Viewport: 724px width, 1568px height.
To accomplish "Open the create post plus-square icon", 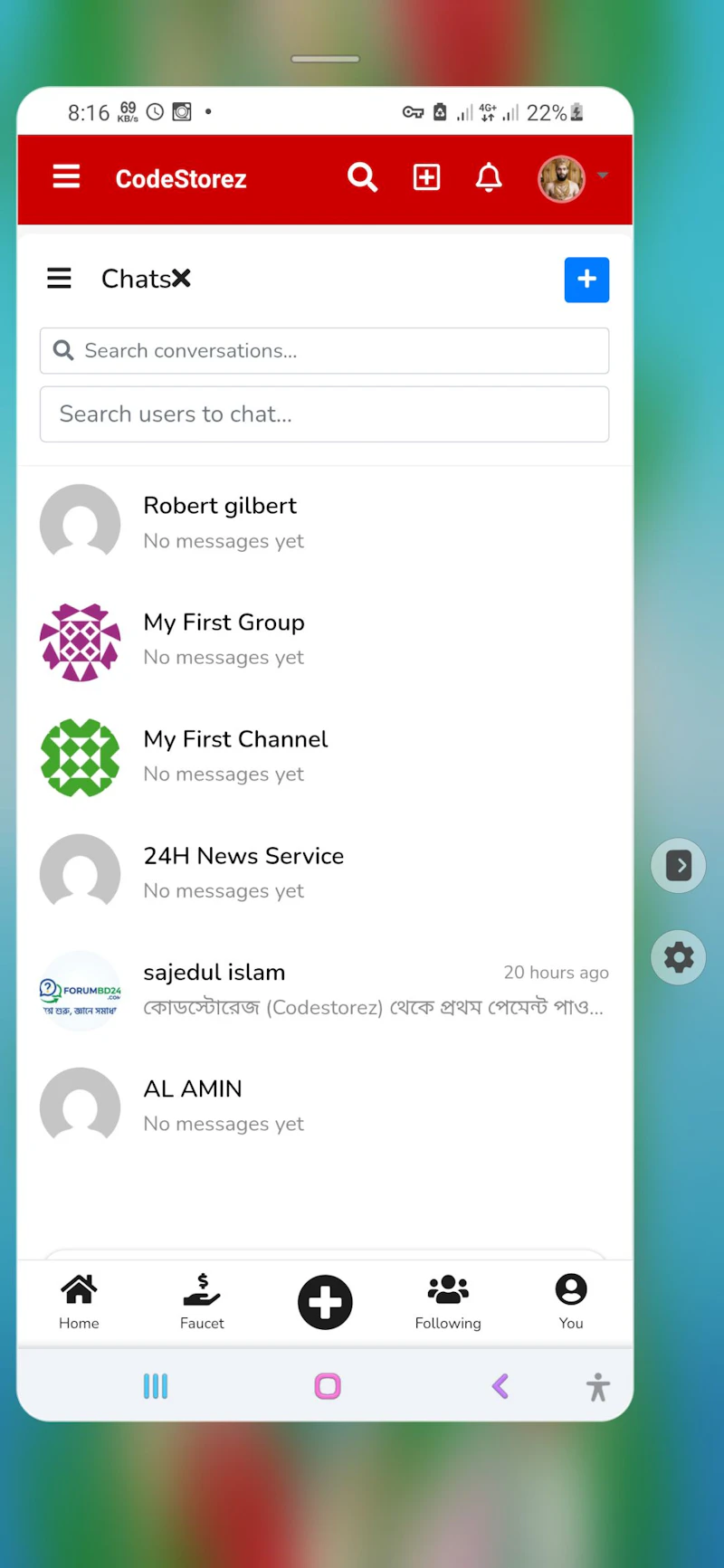I will tap(426, 177).
